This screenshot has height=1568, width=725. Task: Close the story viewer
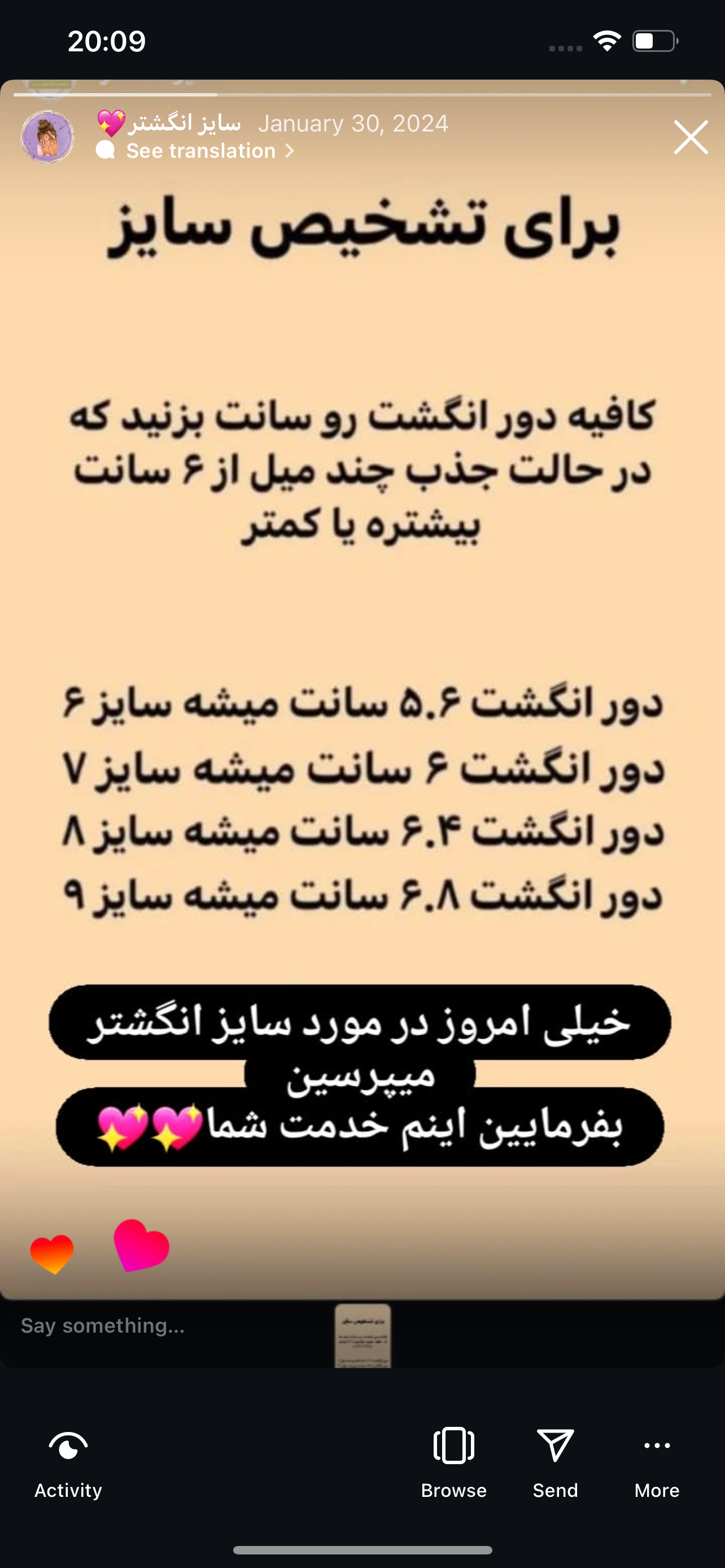pos(691,138)
